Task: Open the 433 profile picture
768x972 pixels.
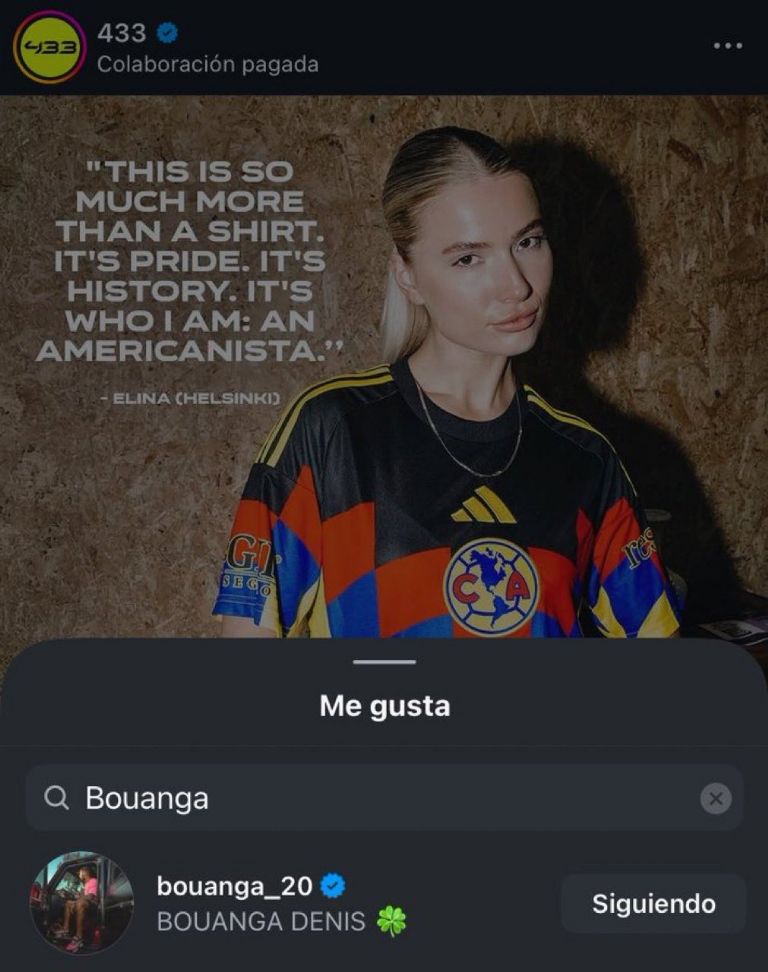Action: pyautogui.click(x=49, y=47)
